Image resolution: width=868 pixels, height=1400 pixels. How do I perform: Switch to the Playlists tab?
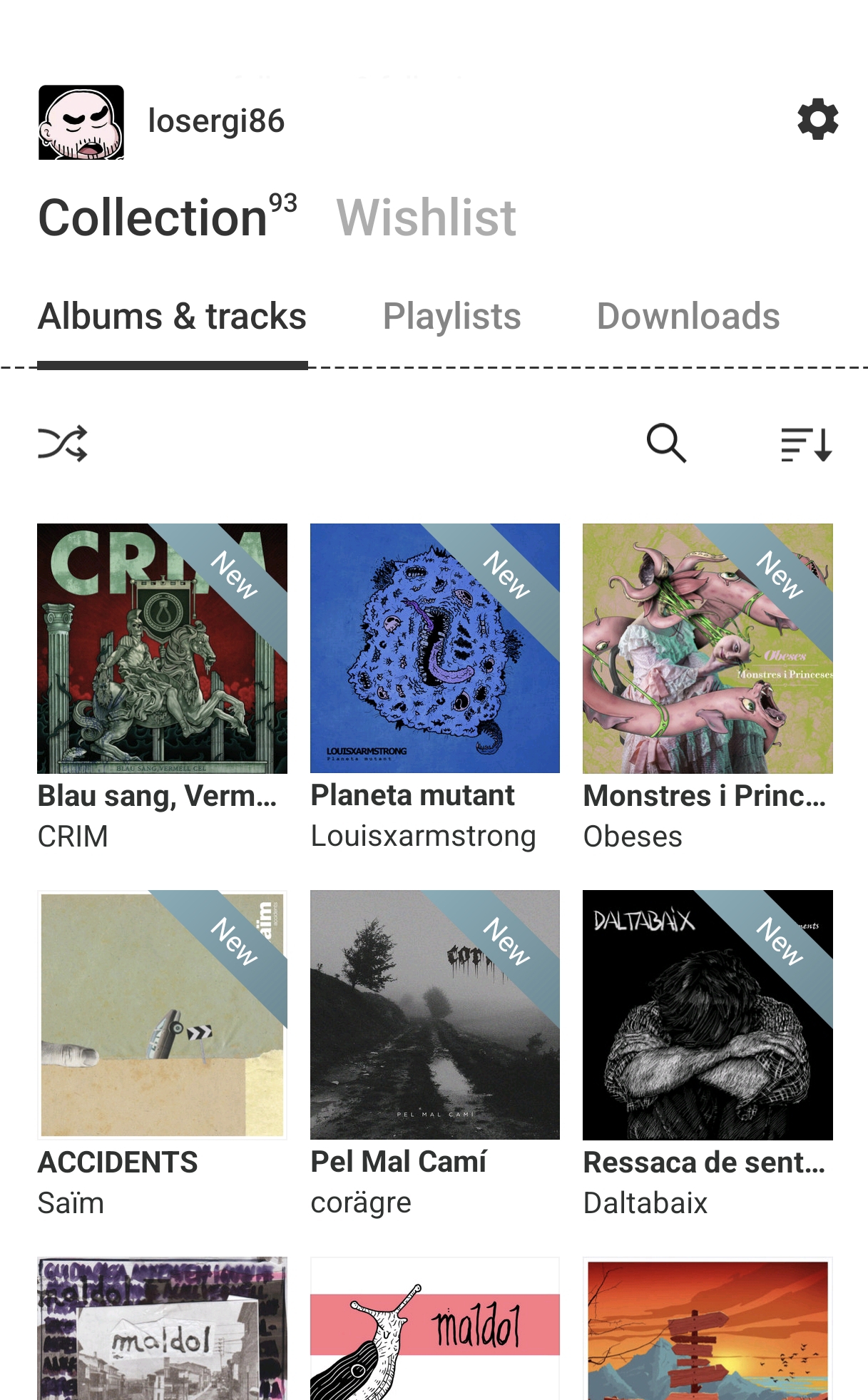click(451, 317)
